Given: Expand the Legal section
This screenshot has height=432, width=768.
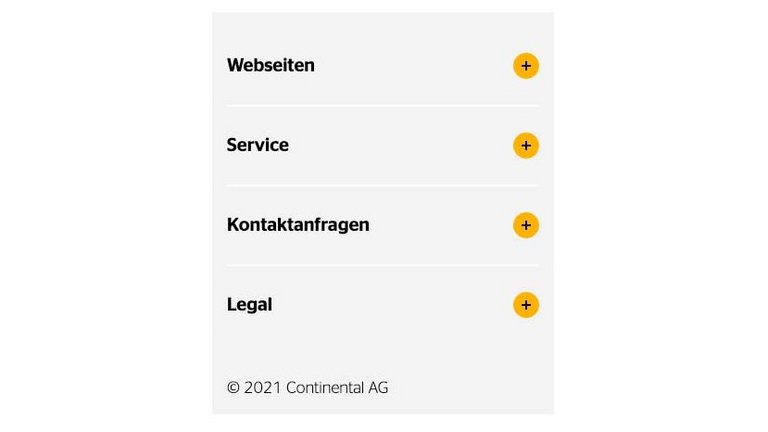Looking at the screenshot, I should (x=525, y=305).
